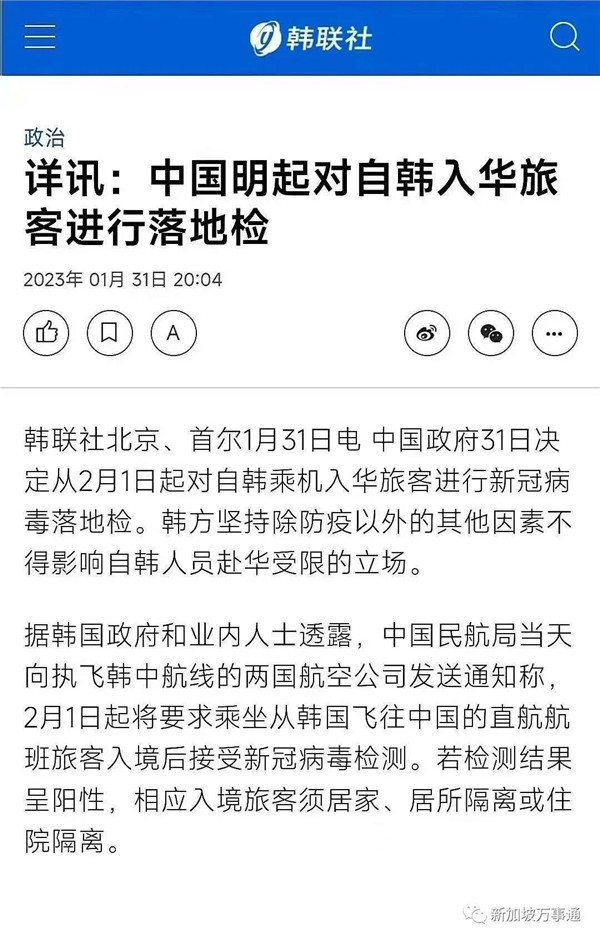This screenshot has height=941, width=600.
Task: Tap the 韩联社 logo to go home
Action: point(297,39)
